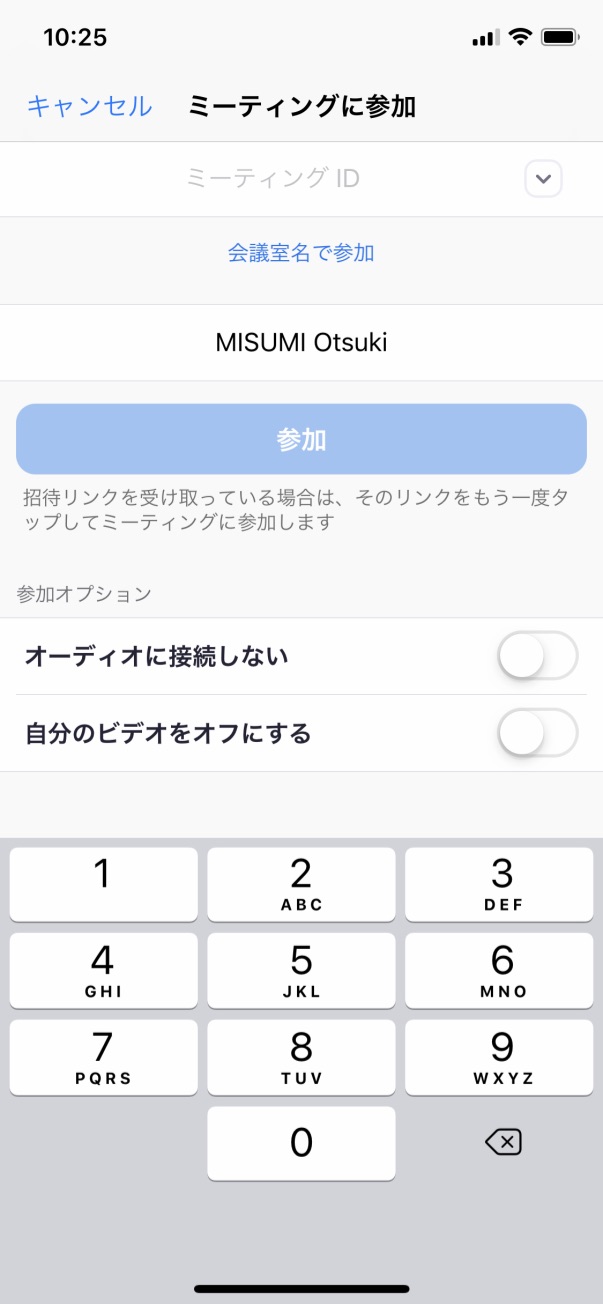603x1304 pixels.
Task: Edit the name field MISUMI Otsuki
Action: (x=301, y=343)
